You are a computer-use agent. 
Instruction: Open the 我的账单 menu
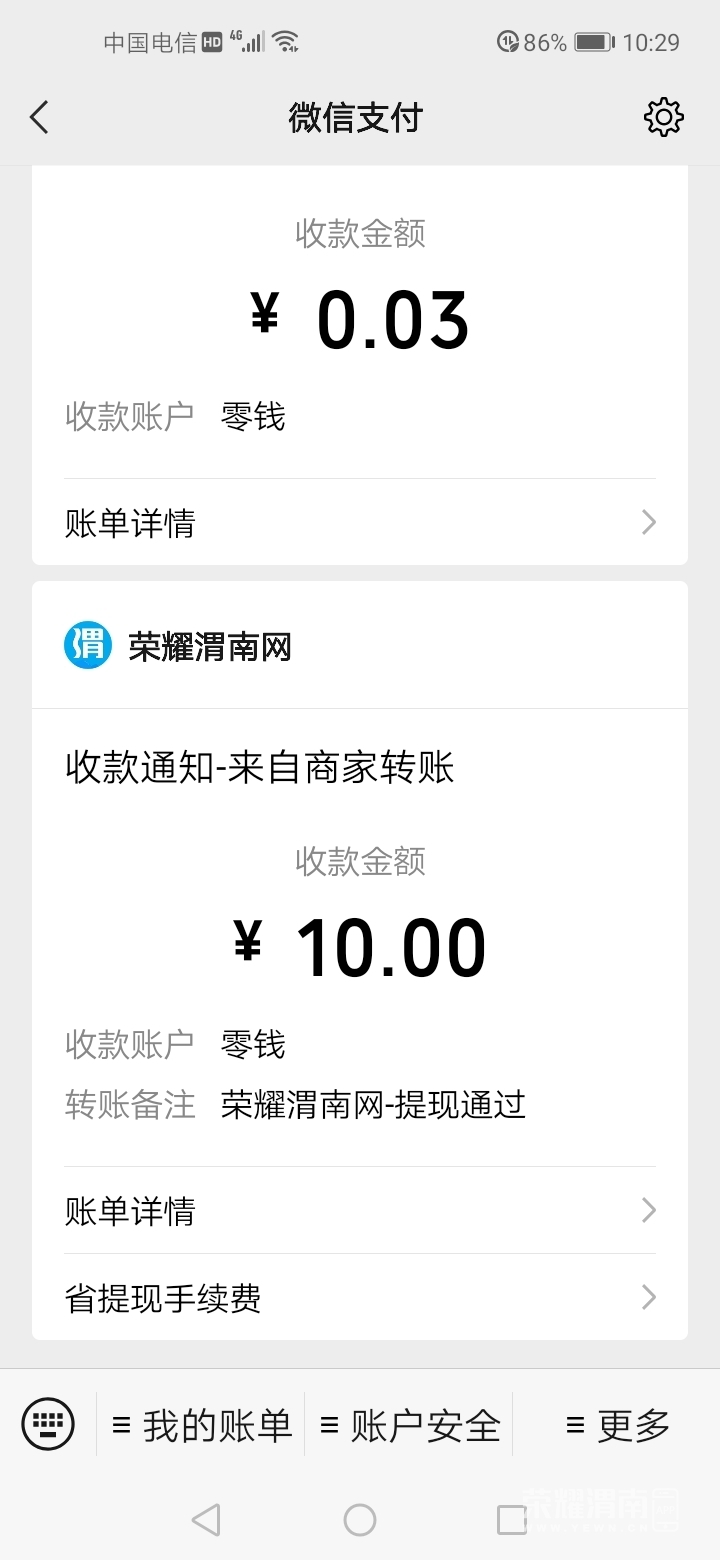202,1425
